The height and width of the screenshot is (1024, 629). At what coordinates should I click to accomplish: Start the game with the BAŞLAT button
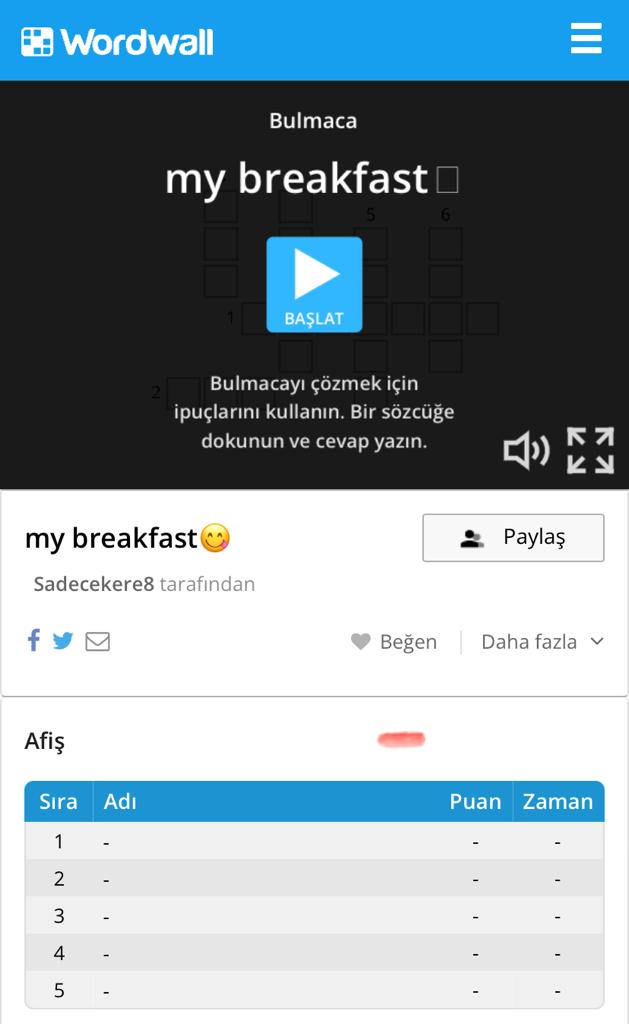[314, 284]
